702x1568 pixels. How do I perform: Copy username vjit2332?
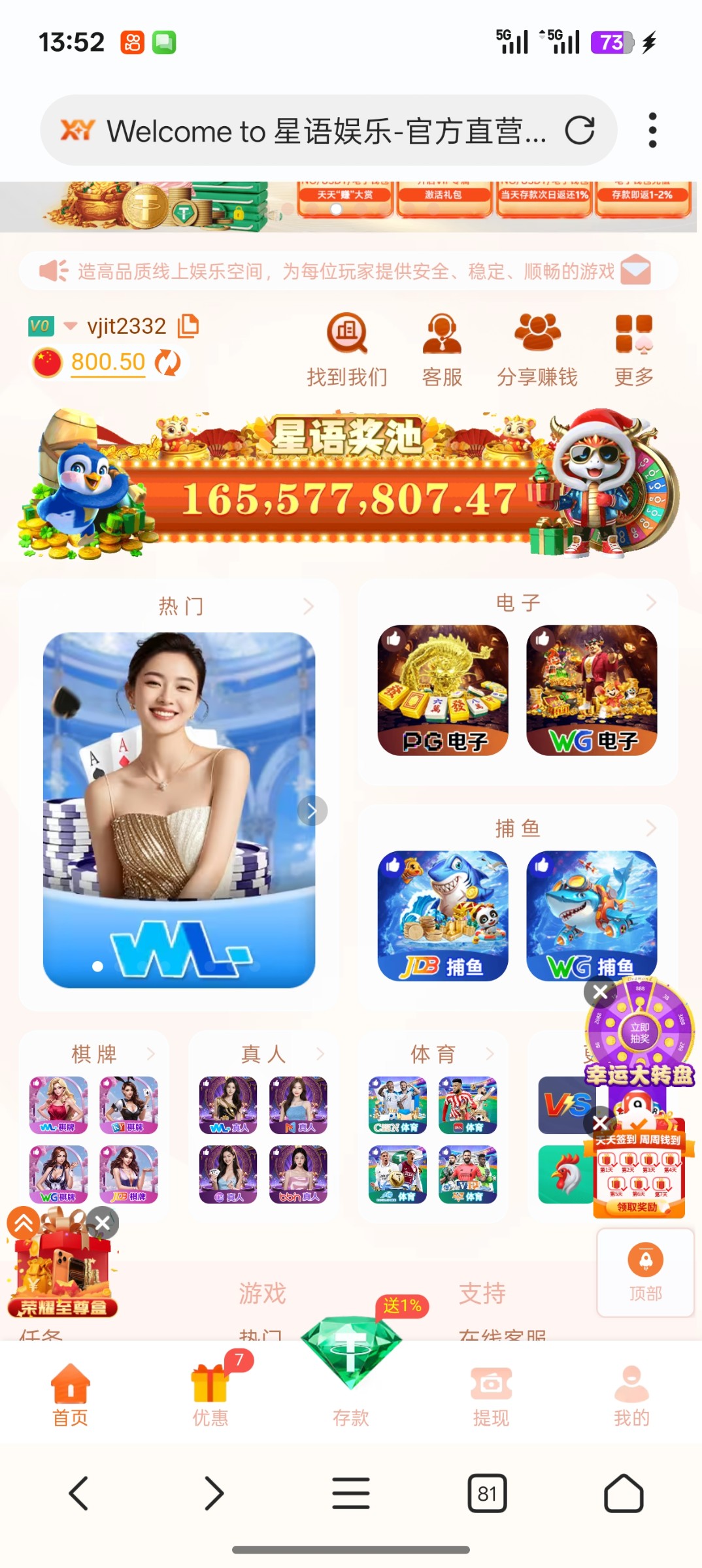coord(188,325)
